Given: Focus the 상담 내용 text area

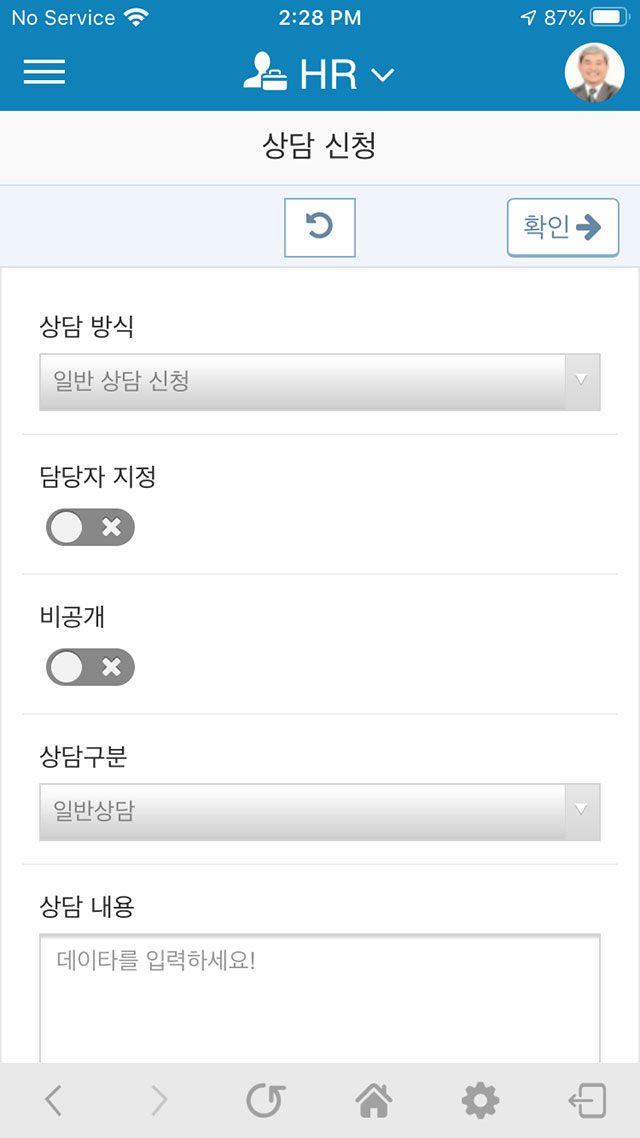Looking at the screenshot, I should tap(320, 998).
